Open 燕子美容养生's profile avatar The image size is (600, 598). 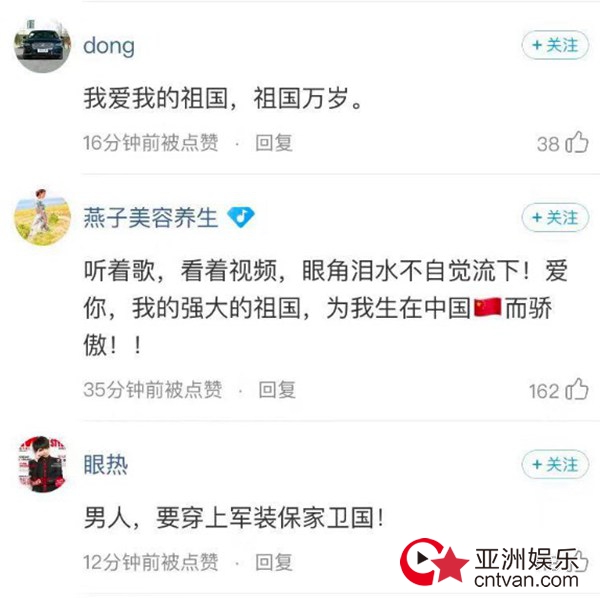[x=40, y=217]
